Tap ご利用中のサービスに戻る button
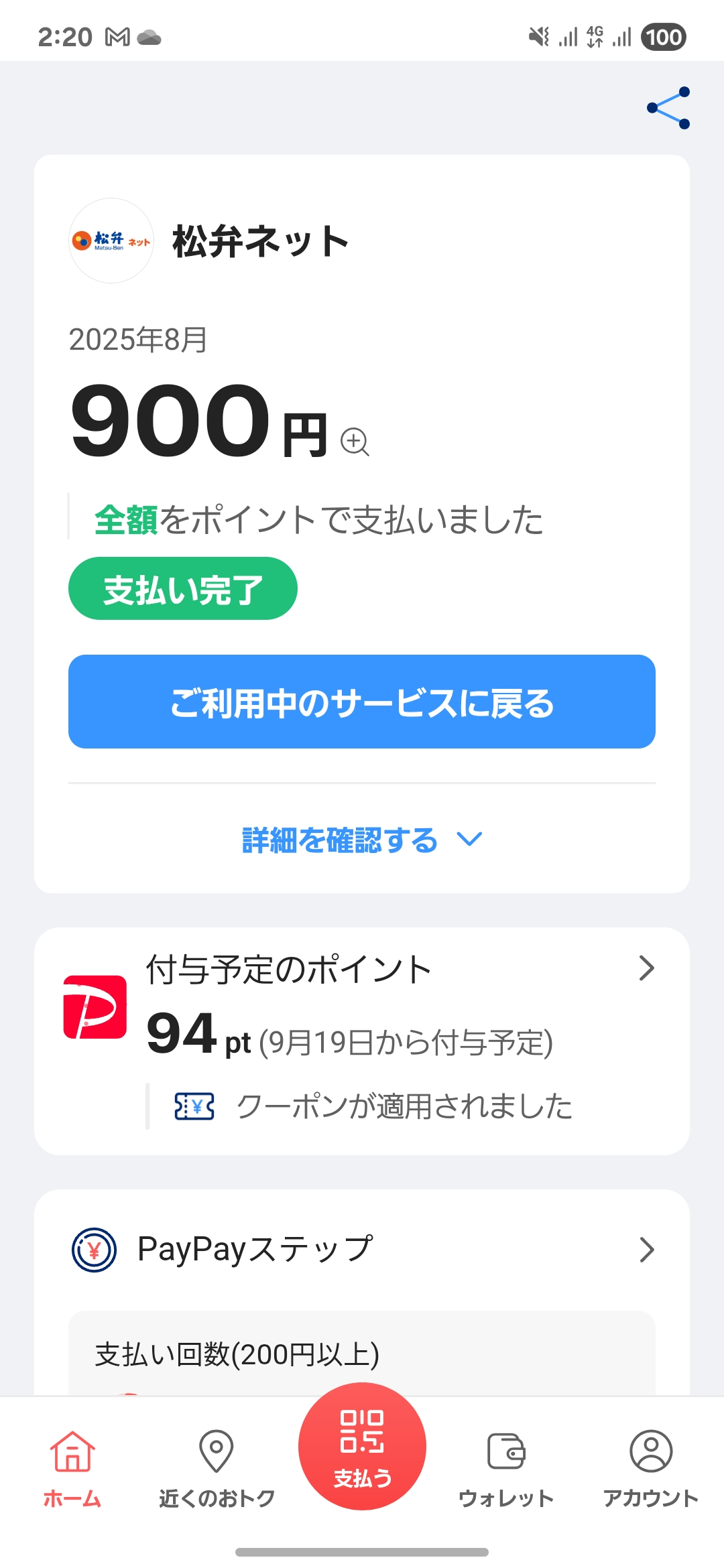Image resolution: width=724 pixels, height=1568 pixels. coord(362,702)
